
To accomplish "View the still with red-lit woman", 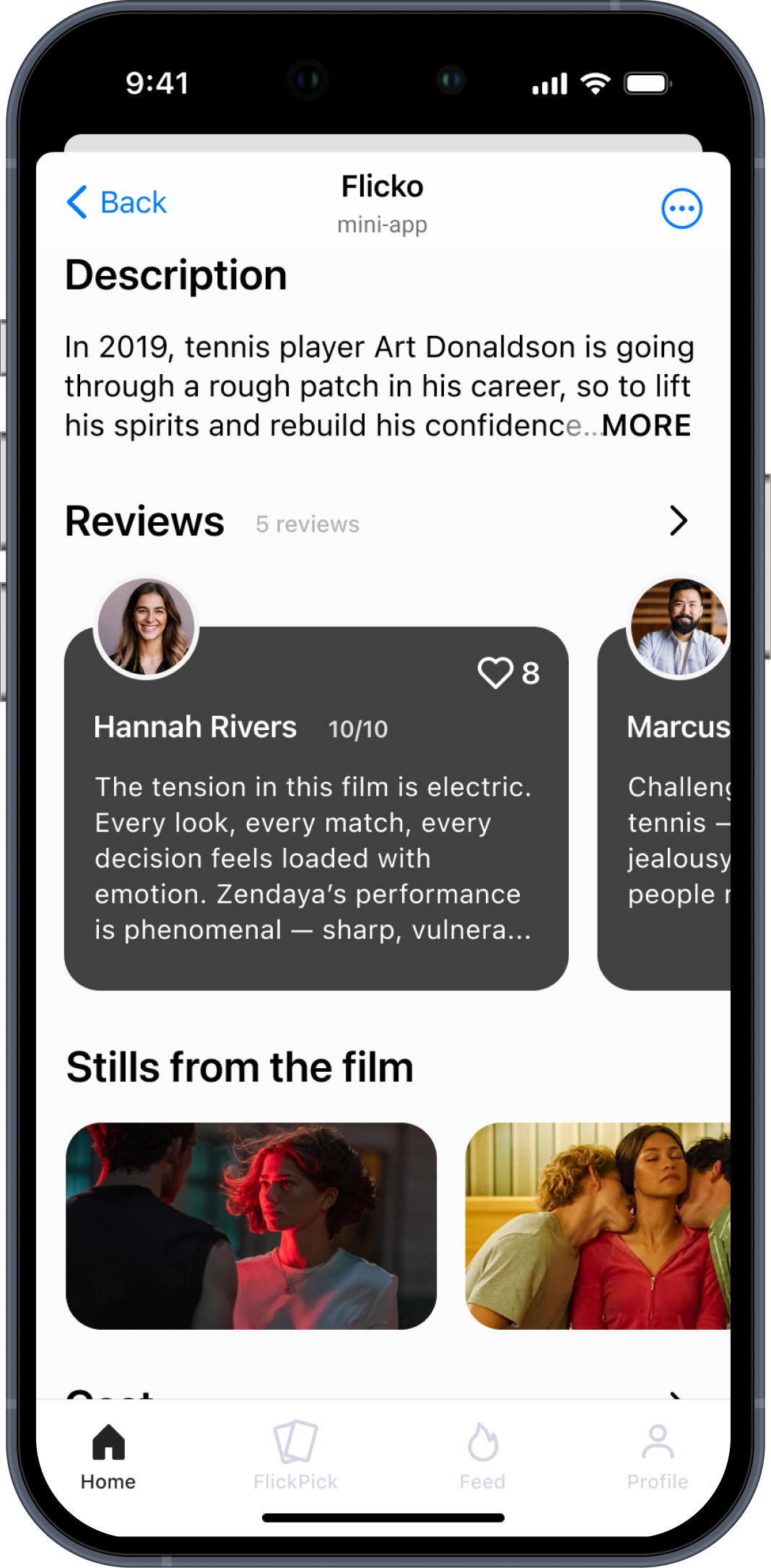I will click(x=251, y=1226).
